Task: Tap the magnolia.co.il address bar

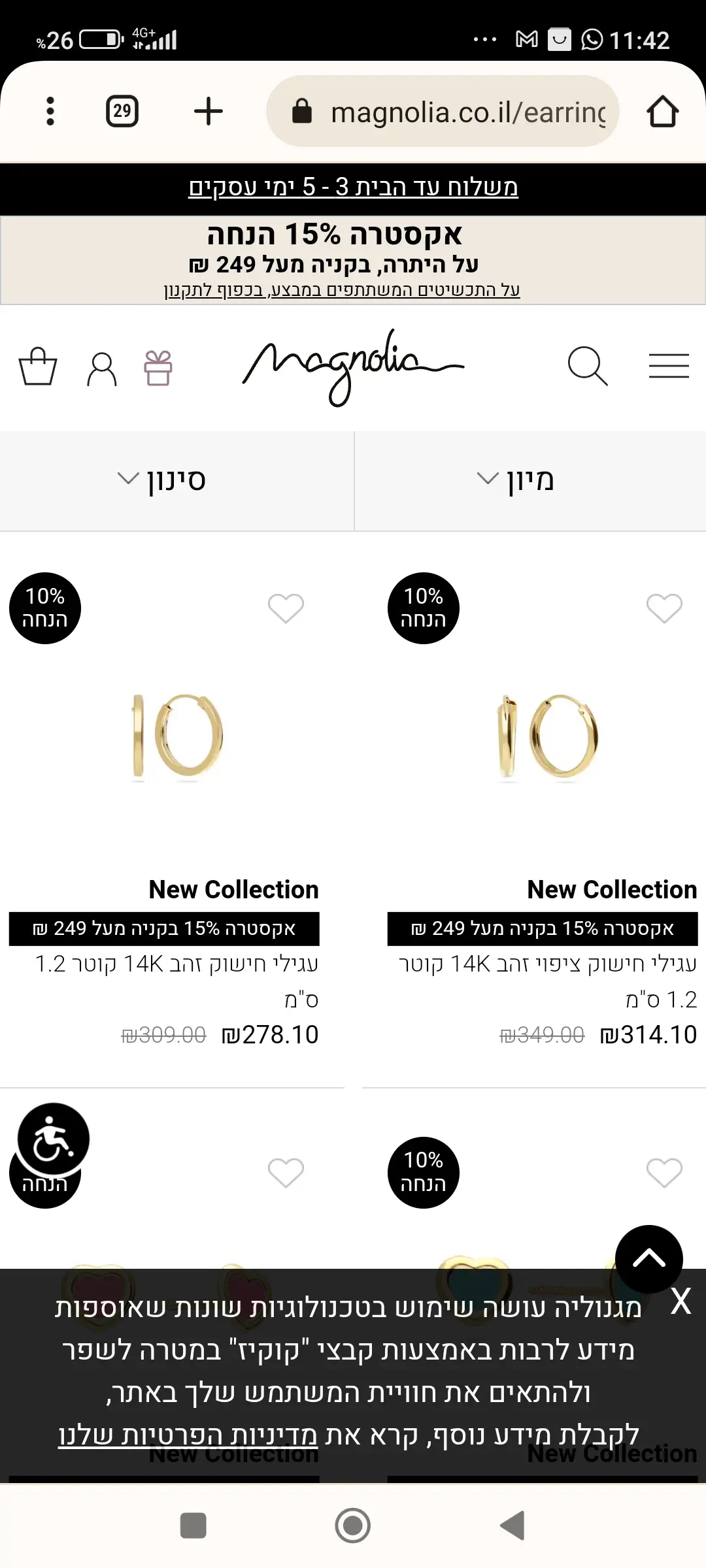Action: click(451, 112)
